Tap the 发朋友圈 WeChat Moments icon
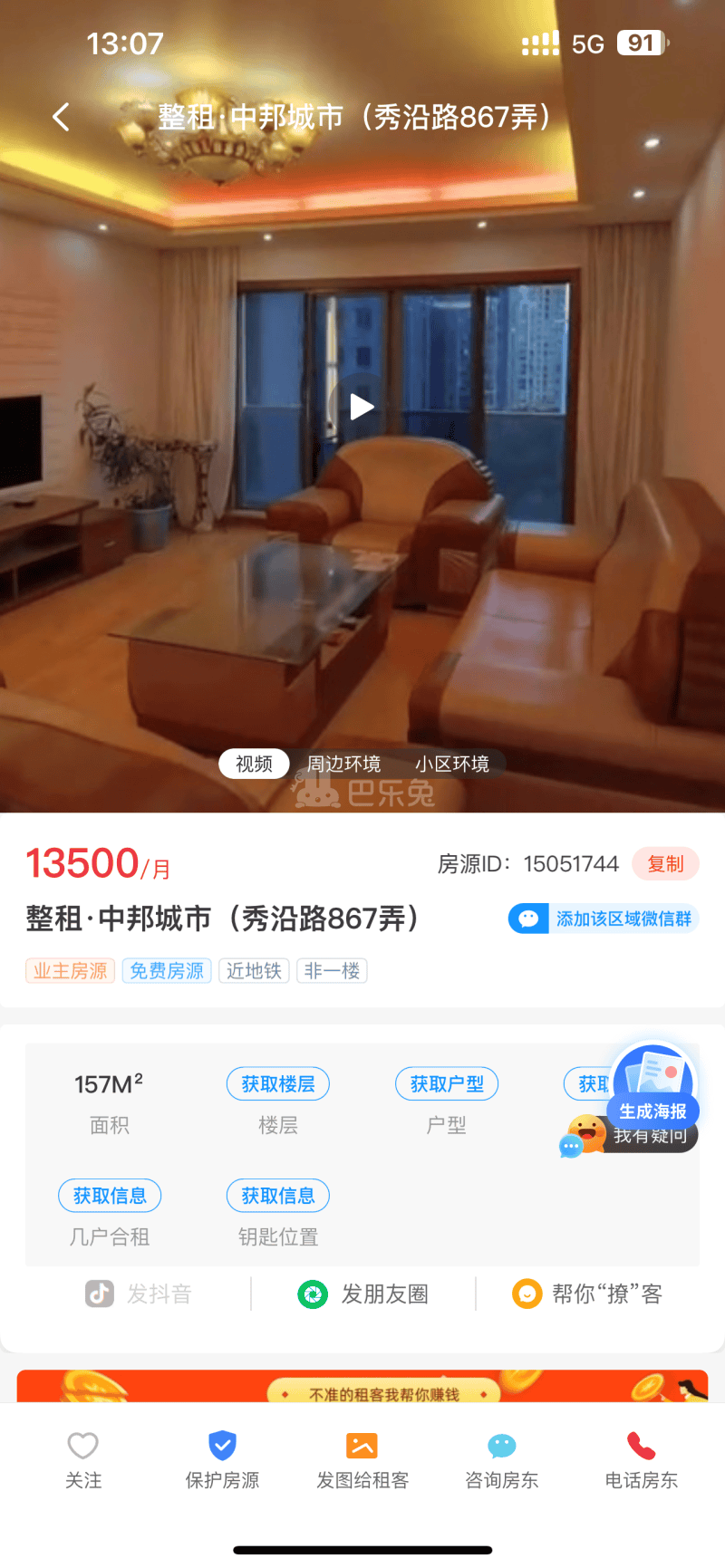 click(x=313, y=1294)
